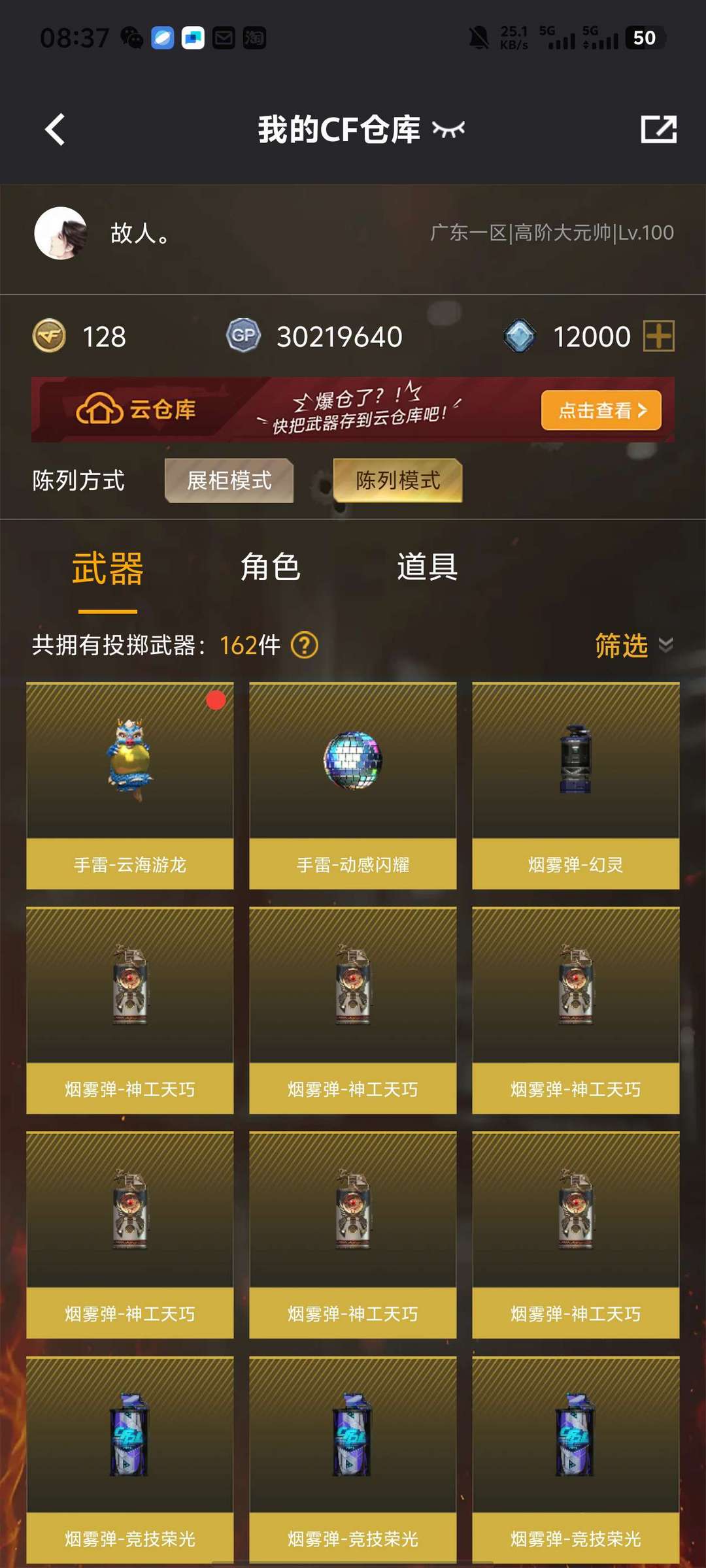Tap the plus icon next to 12000
Image resolution: width=706 pixels, height=1568 pixels.
tap(659, 336)
